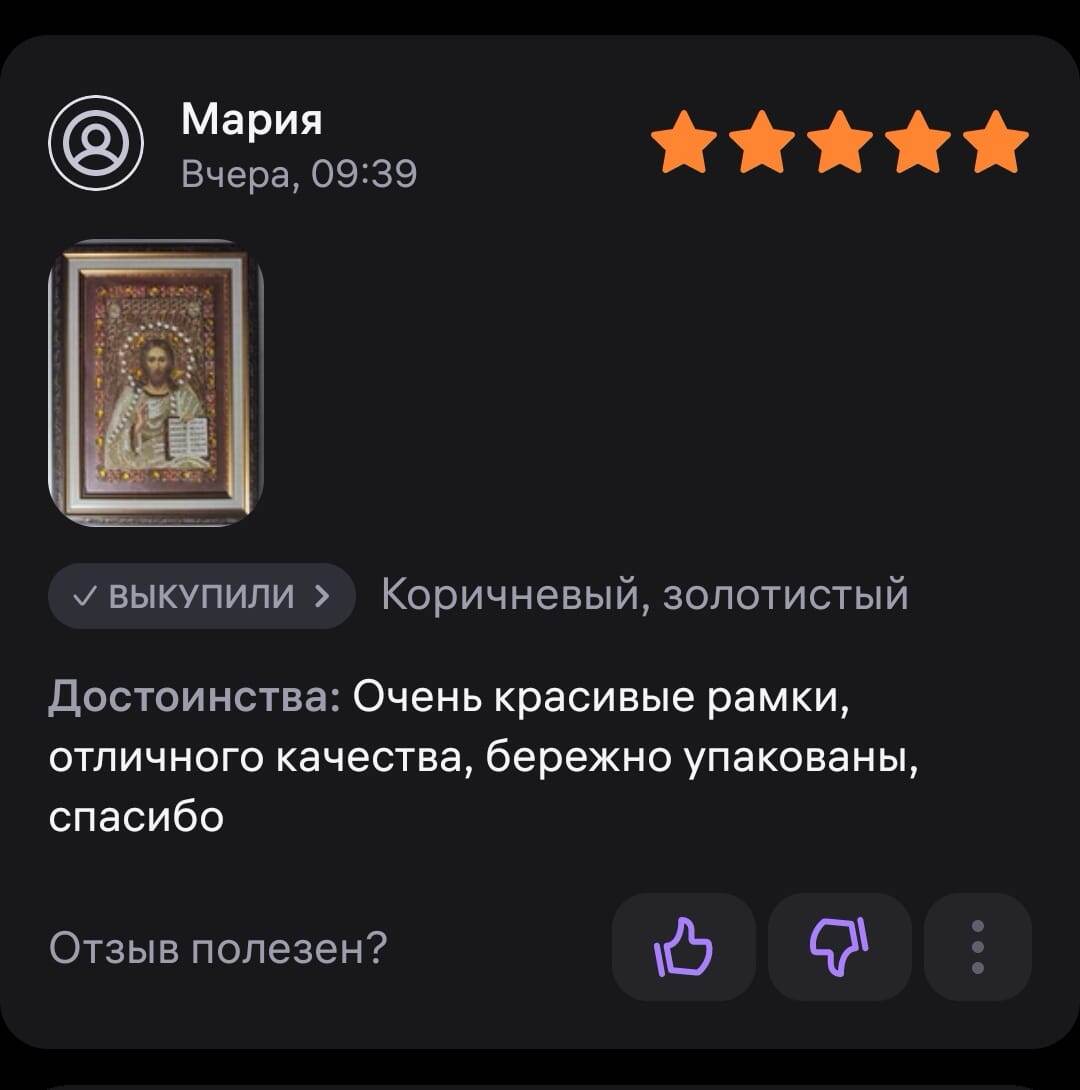1080x1090 pixels.
Task: Click the fifth rating star
Action: (996, 140)
